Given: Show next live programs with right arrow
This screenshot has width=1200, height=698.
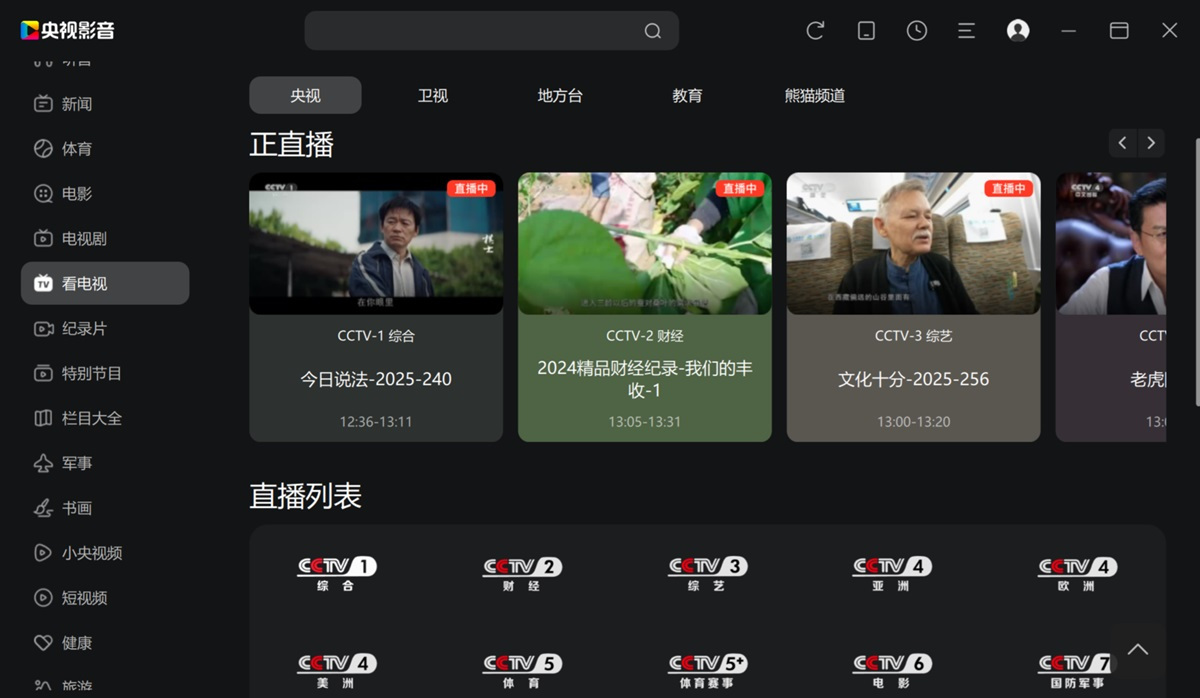Looking at the screenshot, I should [1151, 143].
